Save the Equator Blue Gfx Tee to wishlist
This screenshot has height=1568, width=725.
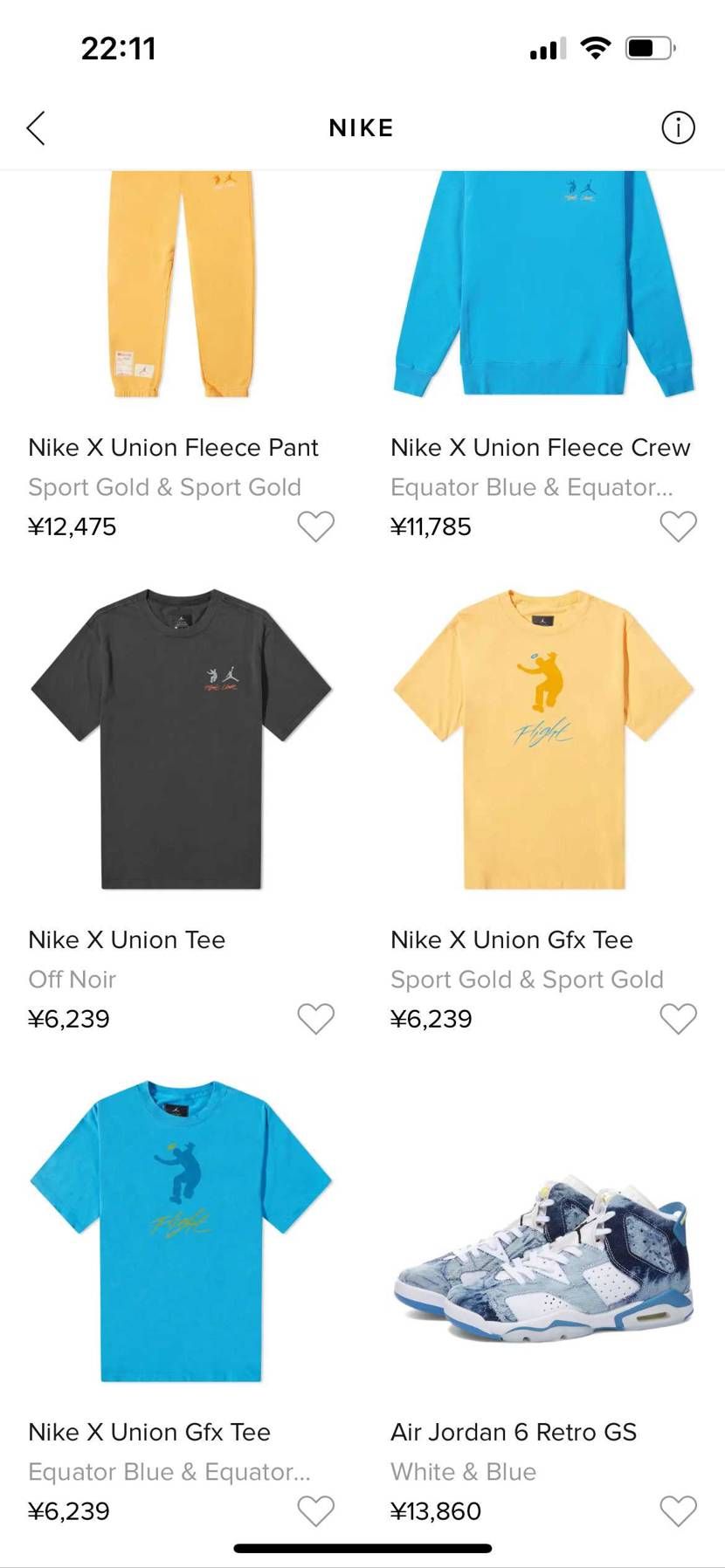315,1511
